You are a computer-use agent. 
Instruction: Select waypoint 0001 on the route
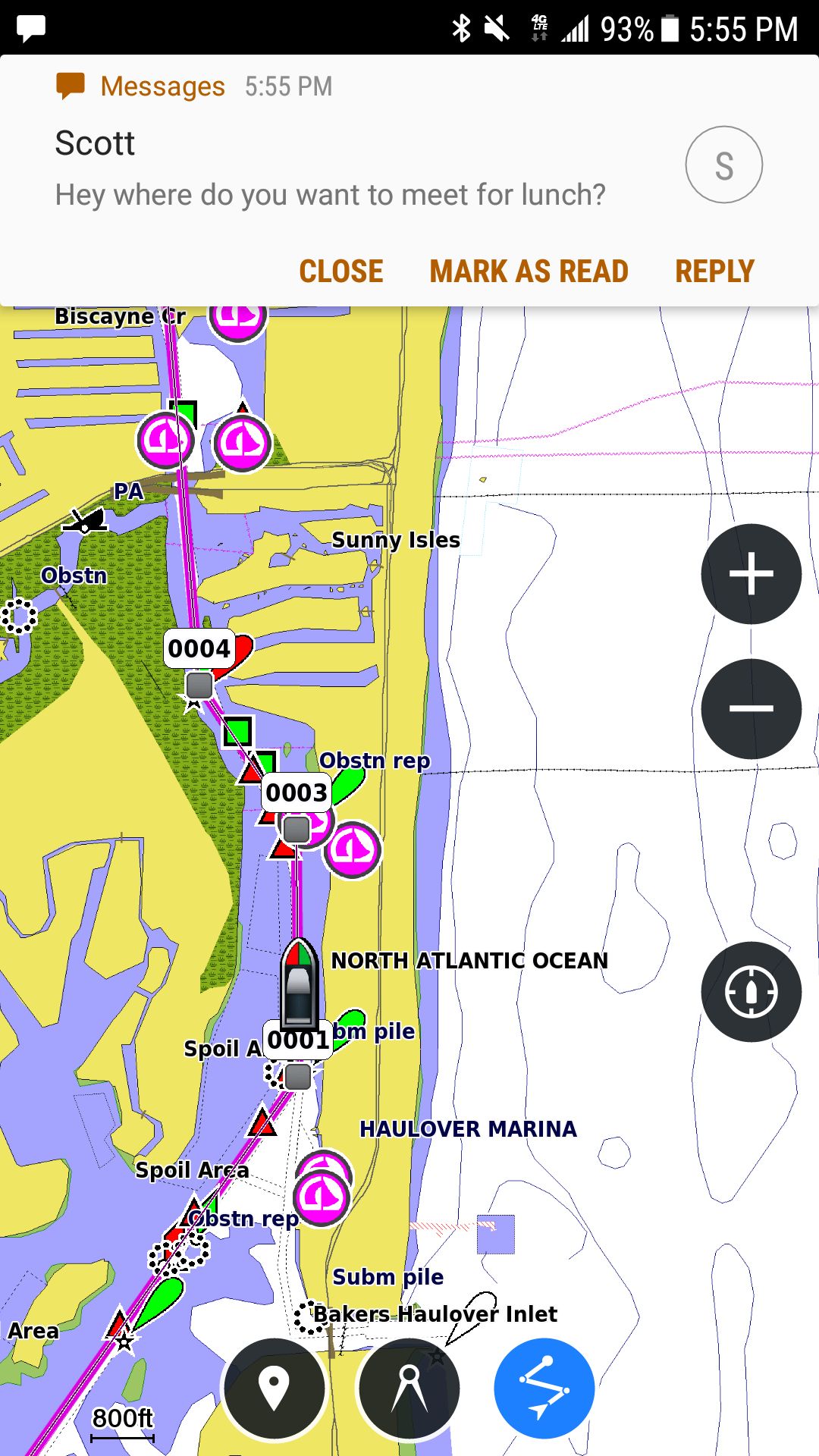click(x=298, y=1075)
